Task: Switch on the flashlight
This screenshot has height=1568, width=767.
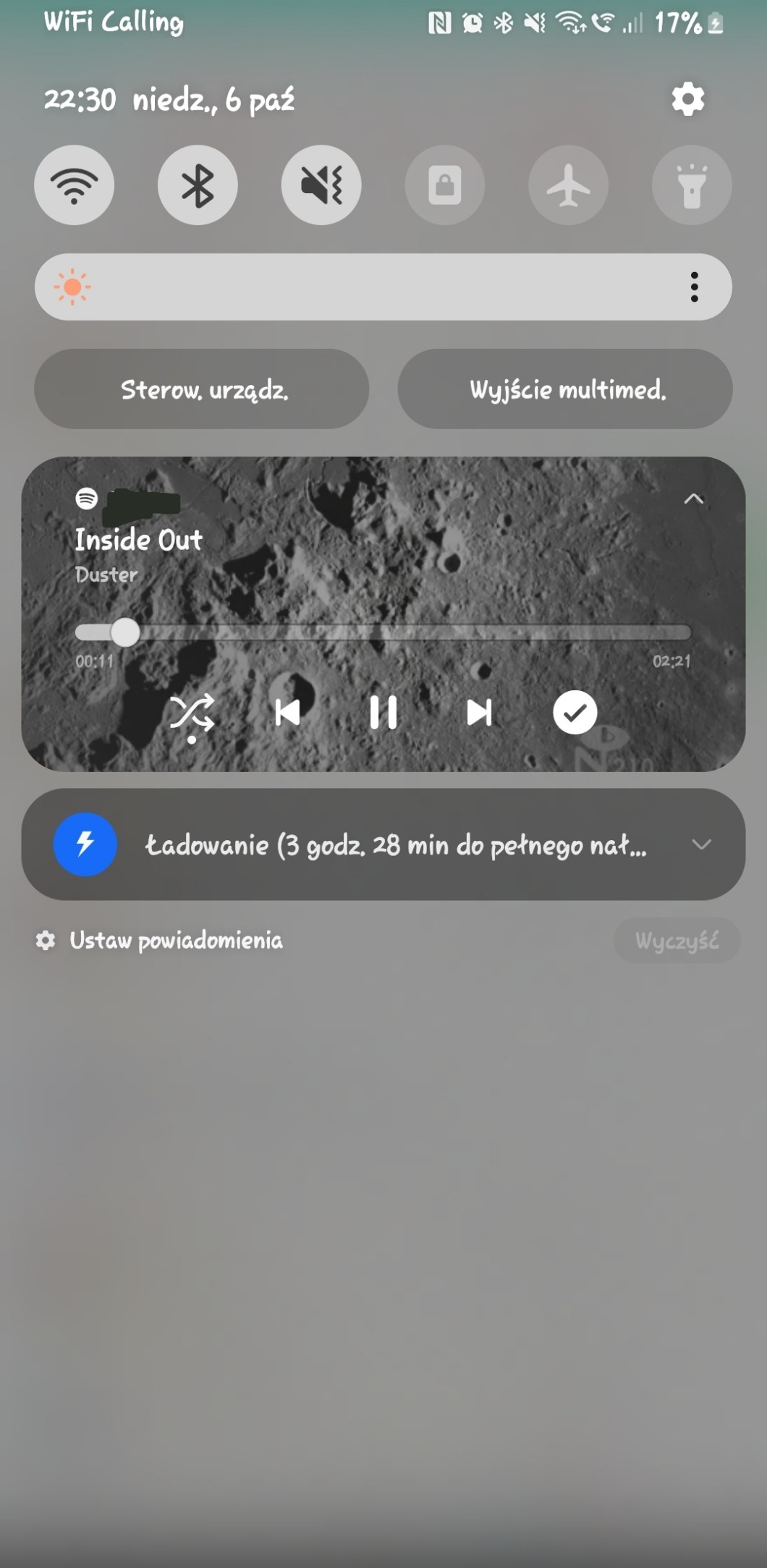Action: [x=692, y=185]
